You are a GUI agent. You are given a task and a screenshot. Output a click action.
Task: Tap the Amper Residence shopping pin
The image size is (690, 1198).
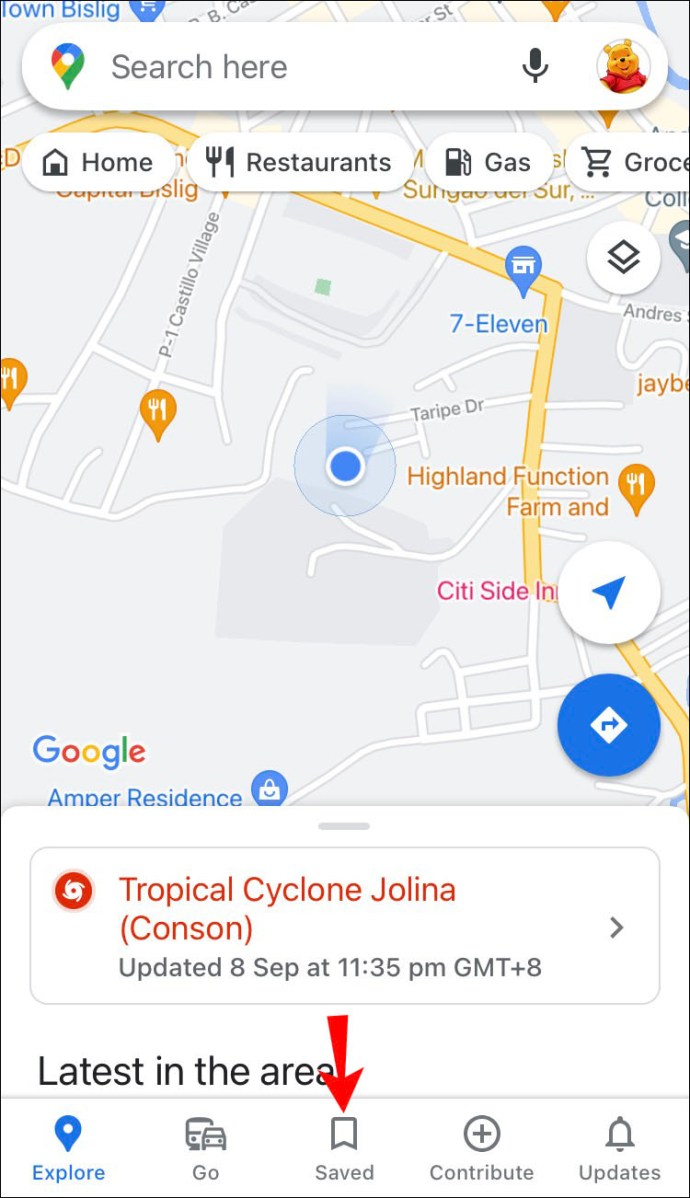click(268, 790)
